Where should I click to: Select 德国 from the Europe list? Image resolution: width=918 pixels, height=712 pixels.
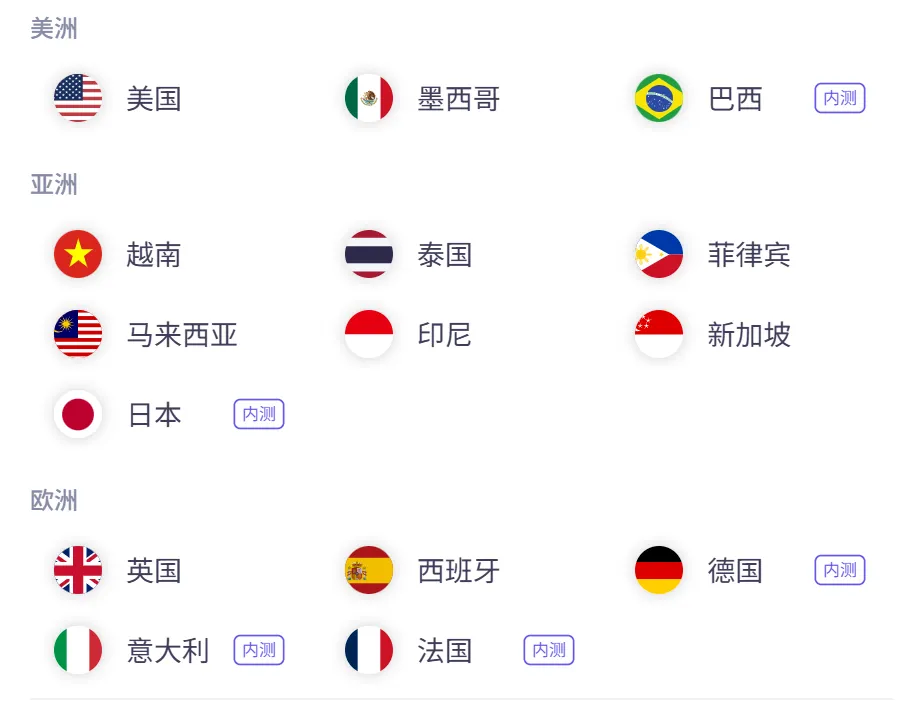click(735, 570)
